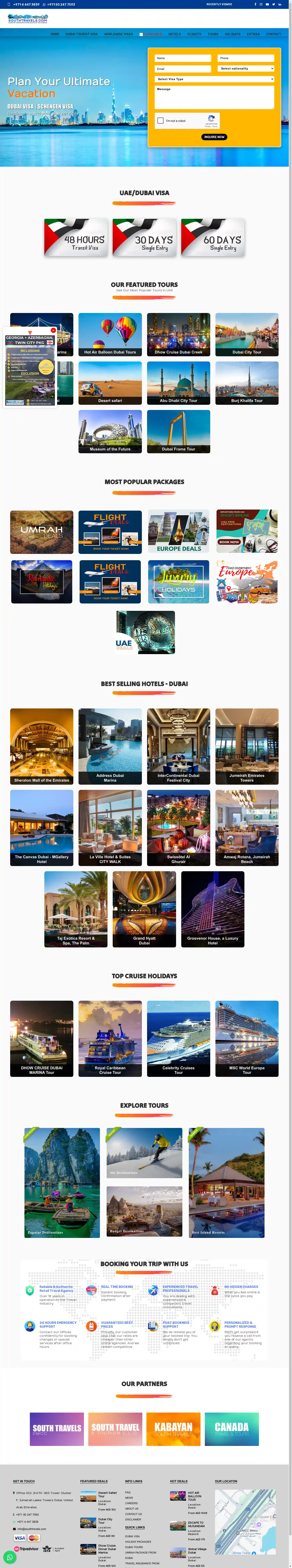292x1568 pixels.
Task: Check the I'm not a robot box
Action: coord(160,121)
